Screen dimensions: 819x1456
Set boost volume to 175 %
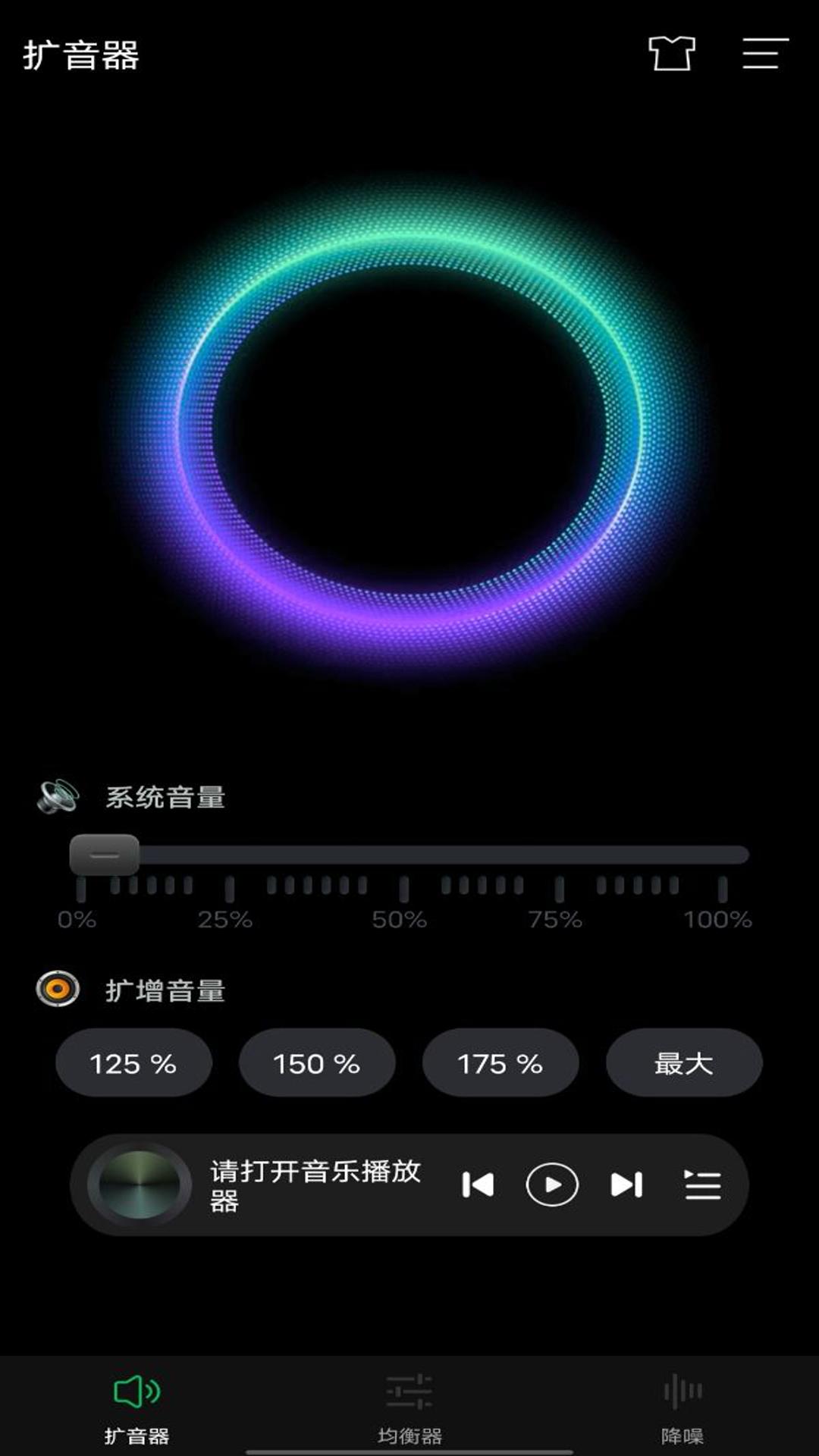click(x=500, y=1063)
